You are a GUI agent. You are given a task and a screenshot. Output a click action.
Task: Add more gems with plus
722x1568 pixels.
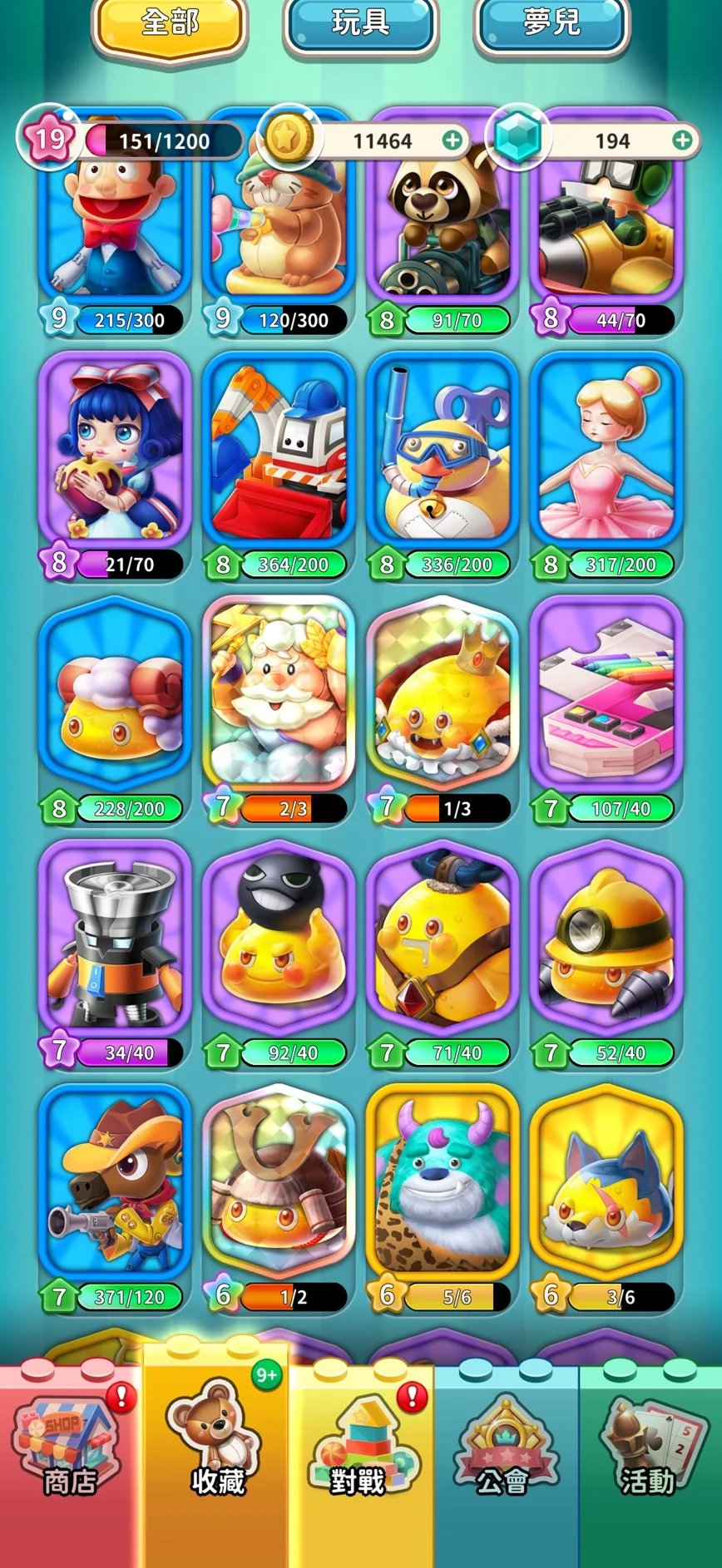[682, 140]
